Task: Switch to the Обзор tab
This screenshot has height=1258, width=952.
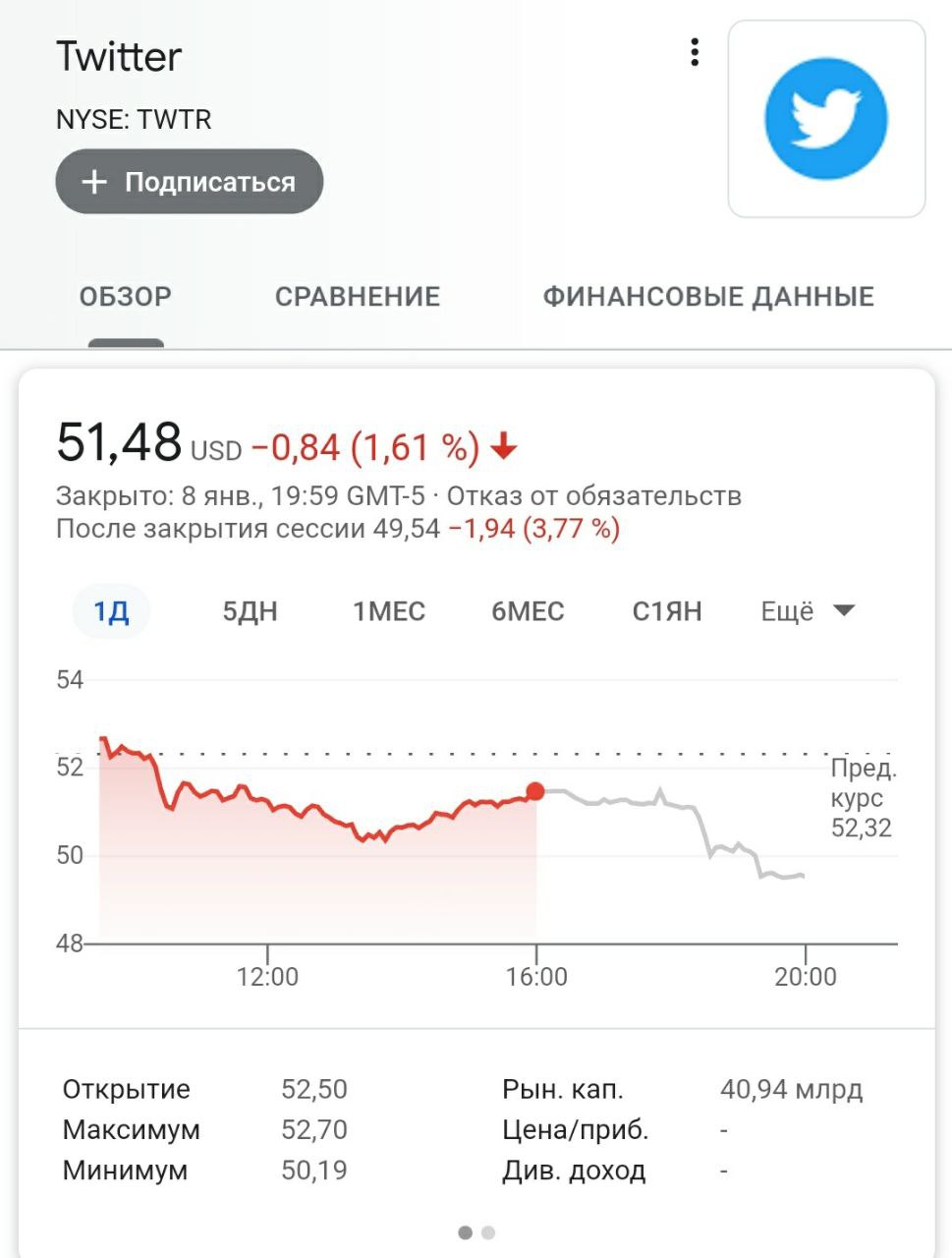Action: (126, 297)
